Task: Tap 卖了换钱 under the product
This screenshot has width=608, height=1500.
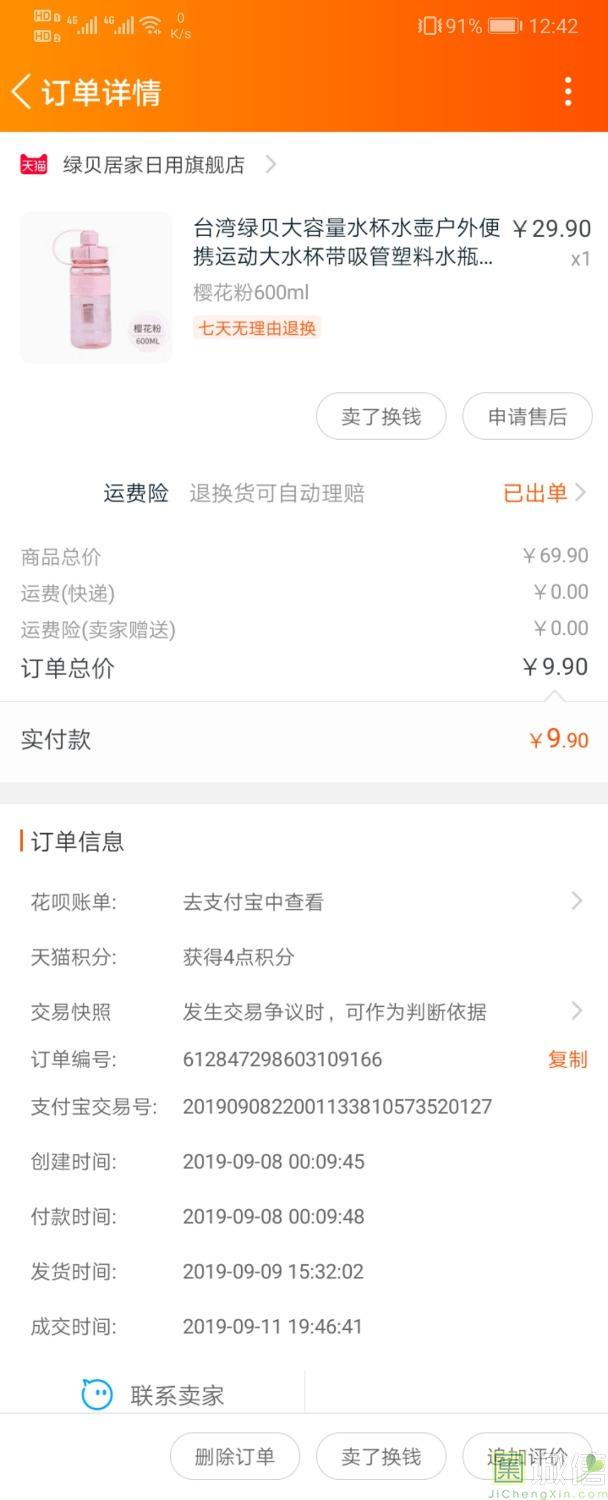Action: point(381,417)
